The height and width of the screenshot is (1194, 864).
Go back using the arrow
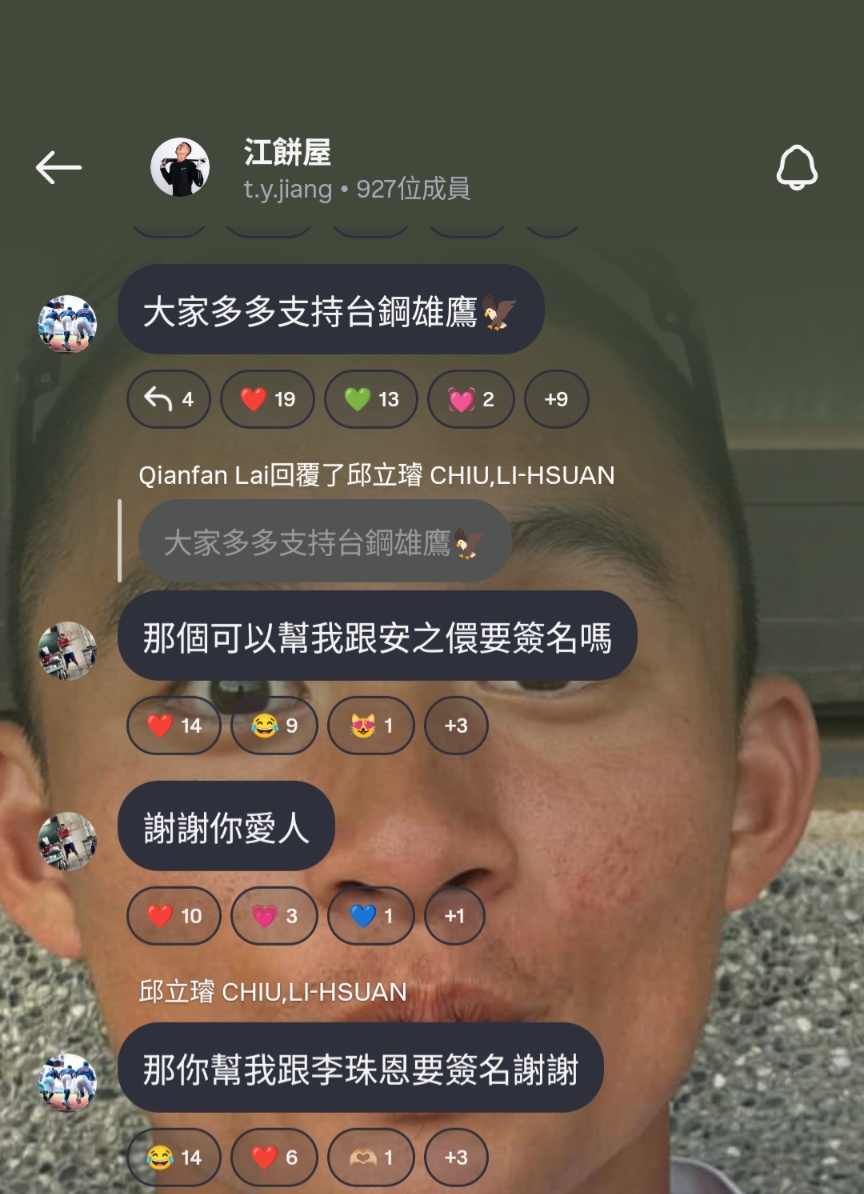(58, 168)
